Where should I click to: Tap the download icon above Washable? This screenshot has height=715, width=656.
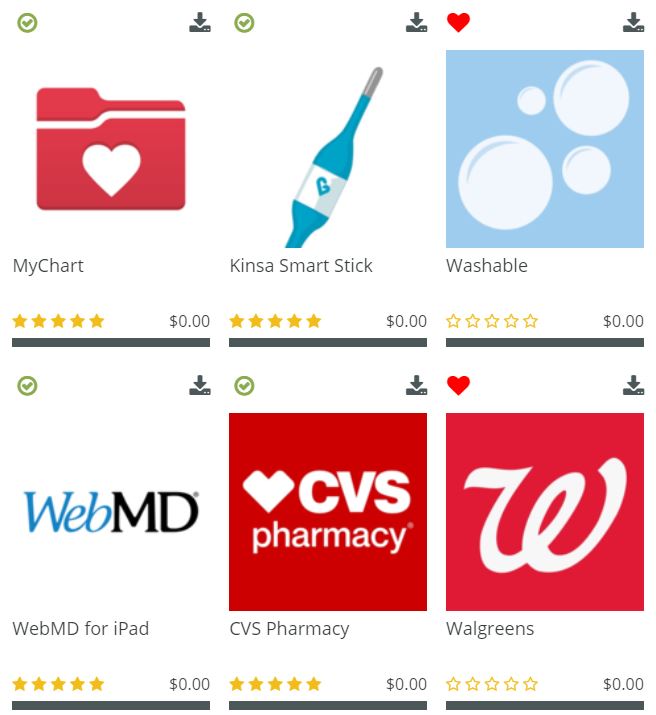tap(634, 23)
